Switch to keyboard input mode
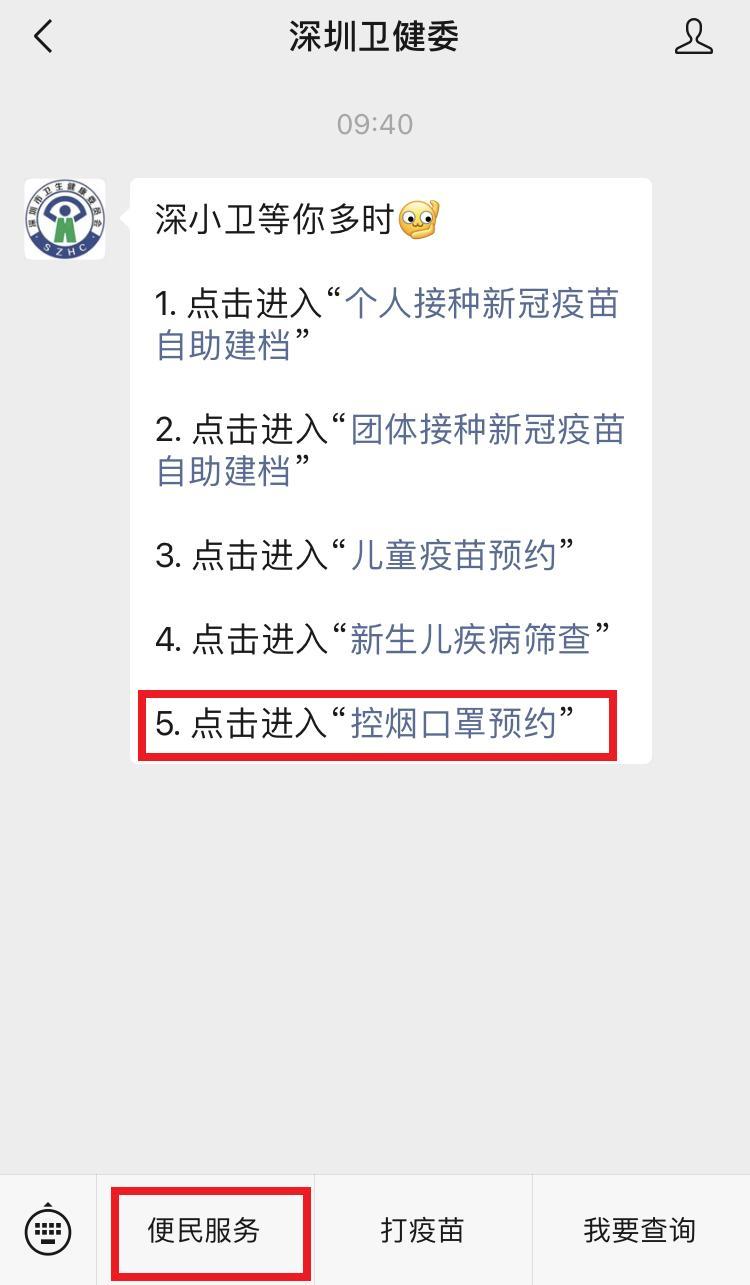Viewport: 750px width, 1285px height. pos(48,1230)
